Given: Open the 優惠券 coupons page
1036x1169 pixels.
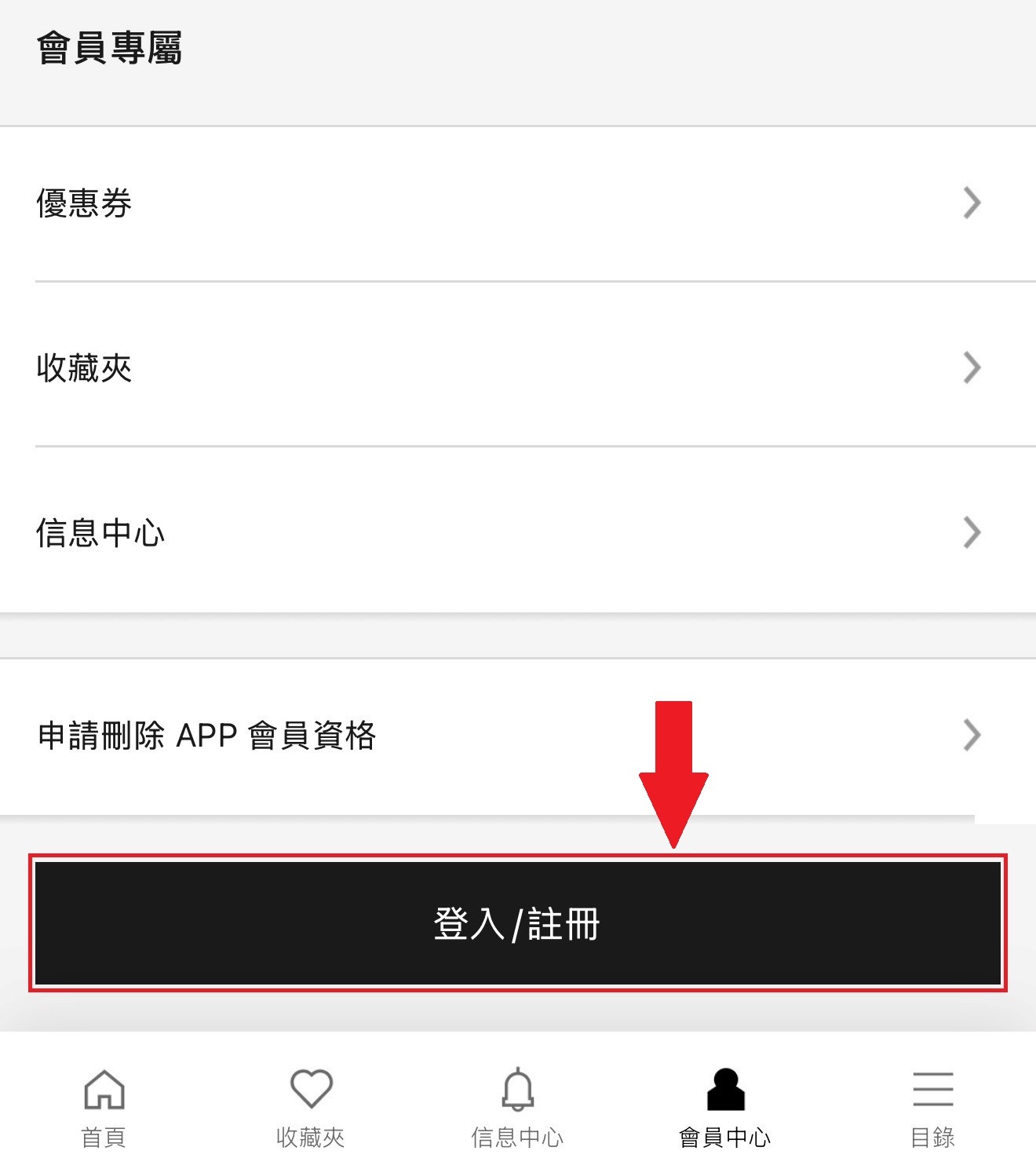Looking at the screenshot, I should coord(85,203).
